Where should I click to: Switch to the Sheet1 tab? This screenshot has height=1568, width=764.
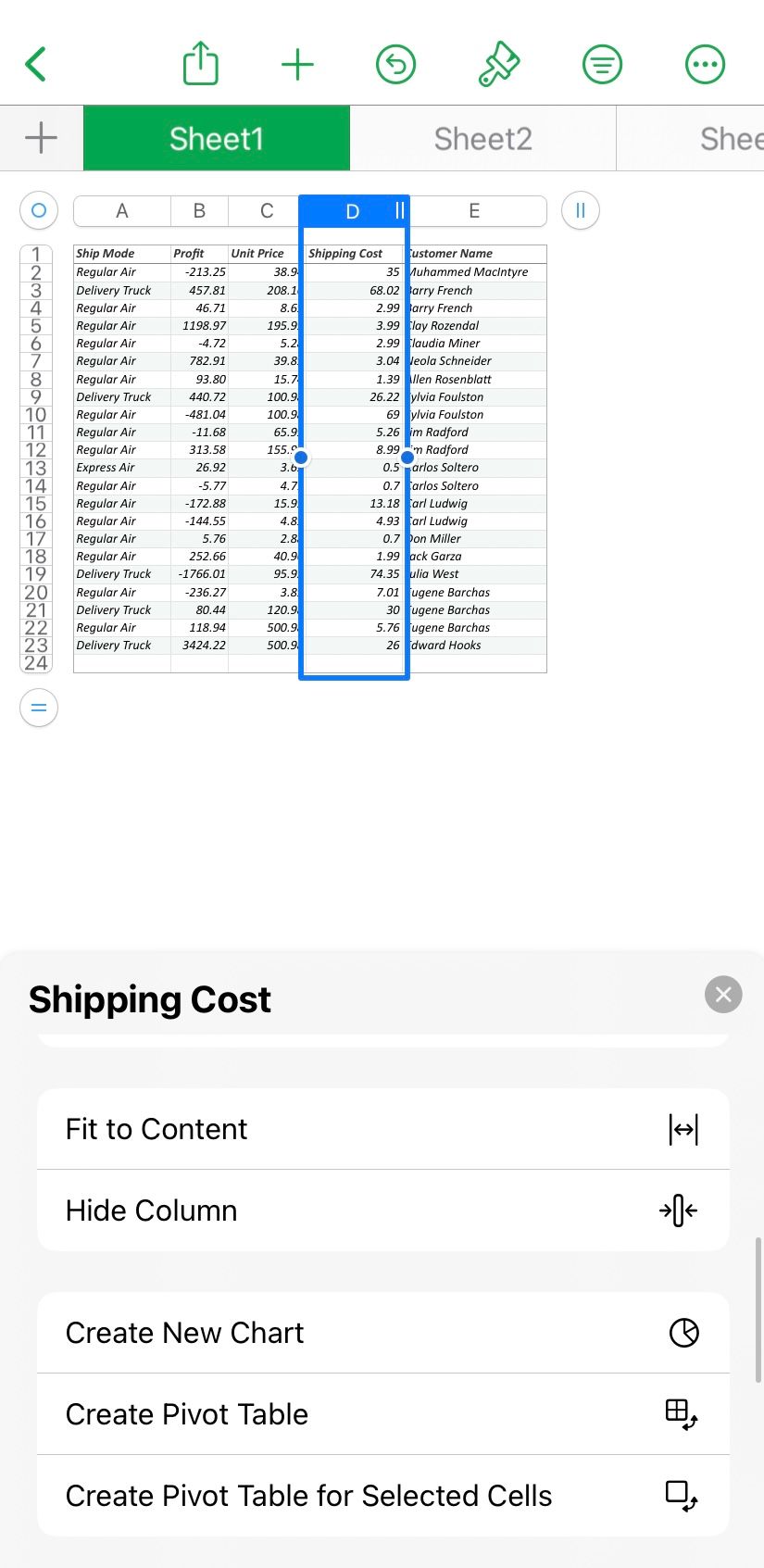click(x=217, y=139)
